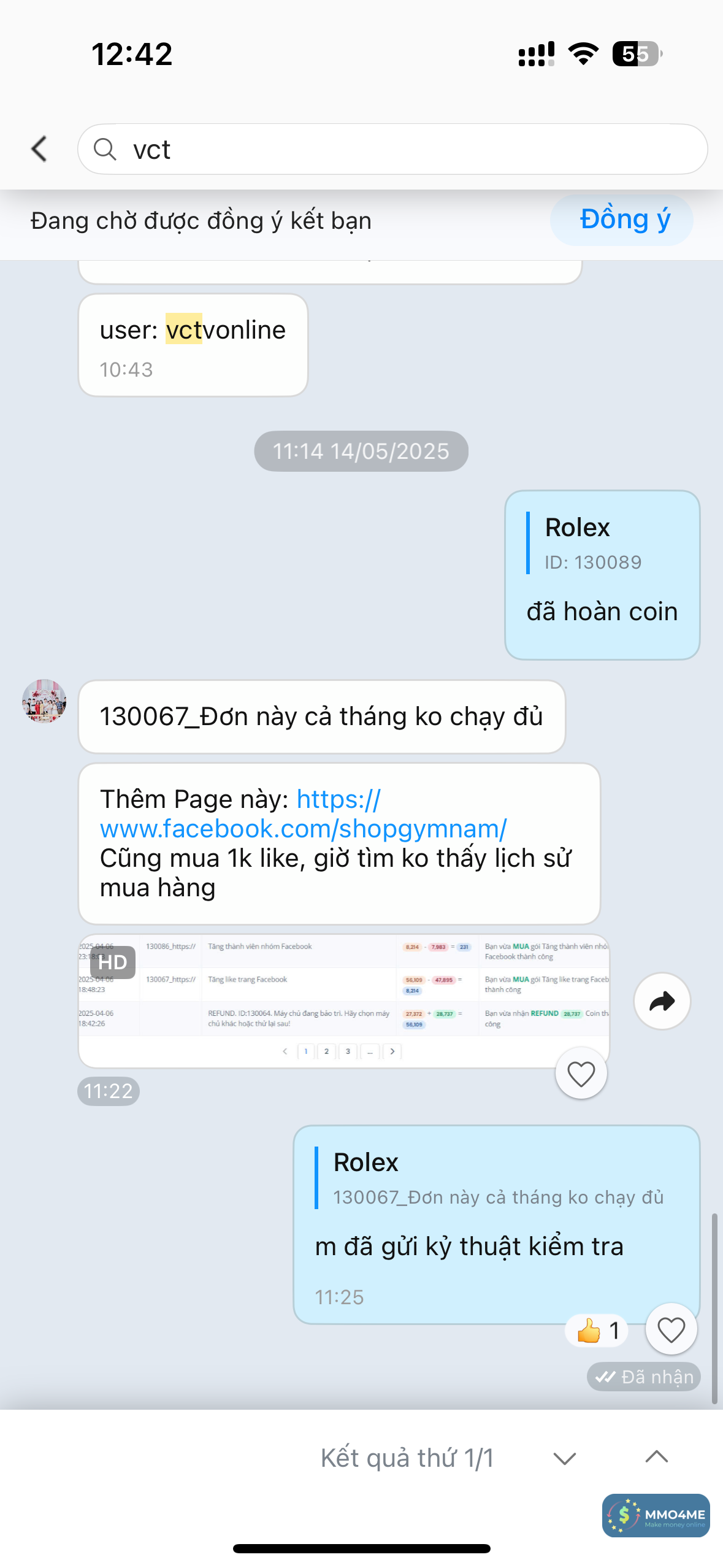Open sender's profile picture avatar
Screen dimensions: 723x1568
(x=44, y=701)
